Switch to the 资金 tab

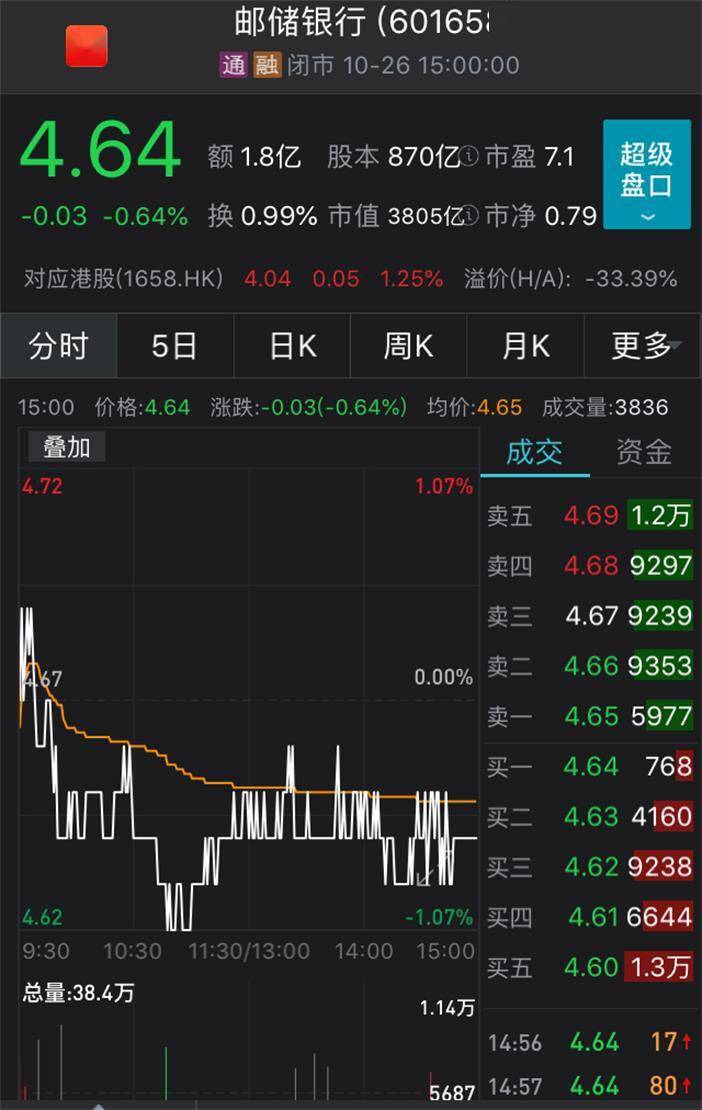pos(643,452)
